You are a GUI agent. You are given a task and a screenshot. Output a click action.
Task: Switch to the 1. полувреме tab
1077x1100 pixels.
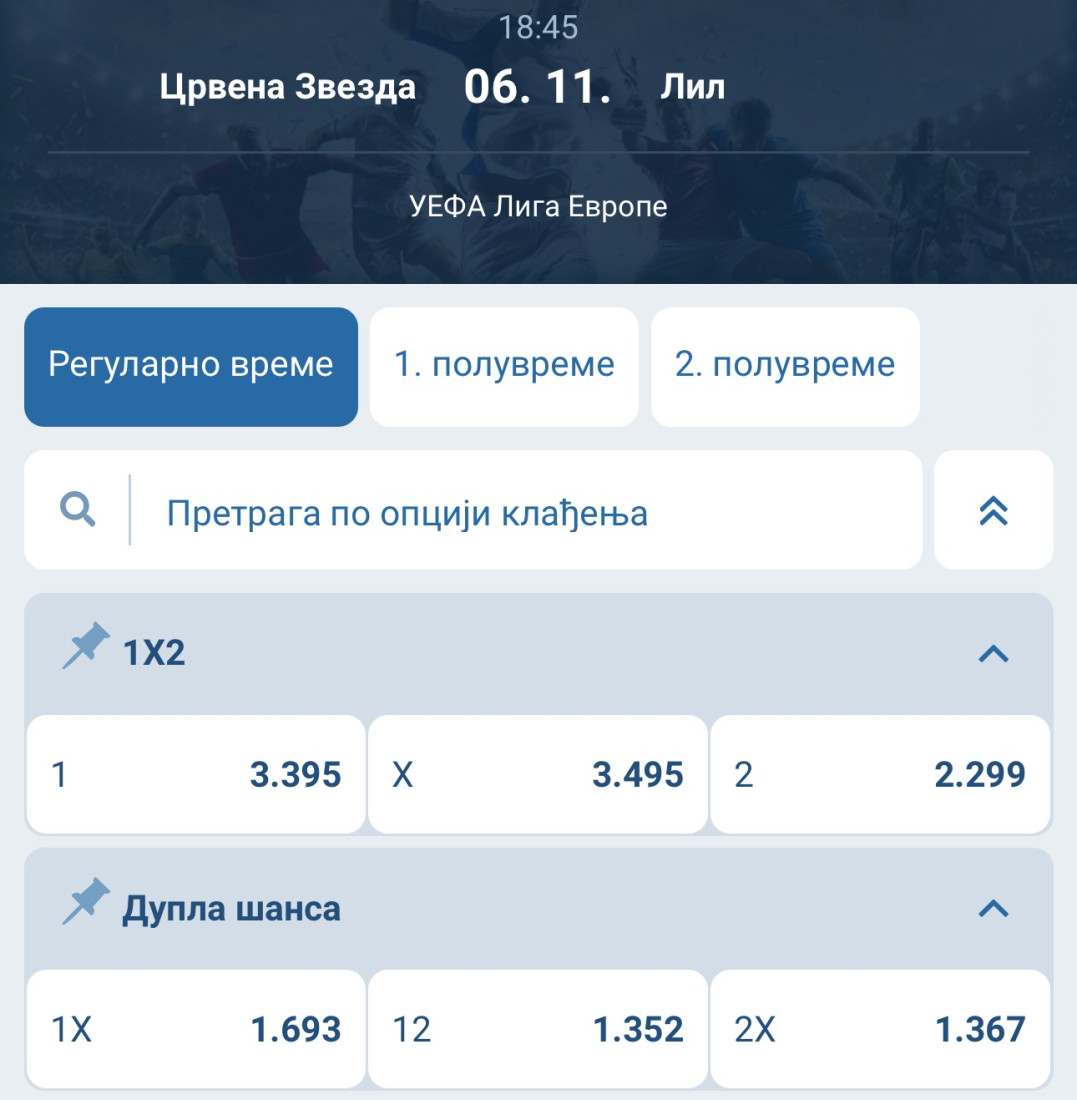coord(504,366)
